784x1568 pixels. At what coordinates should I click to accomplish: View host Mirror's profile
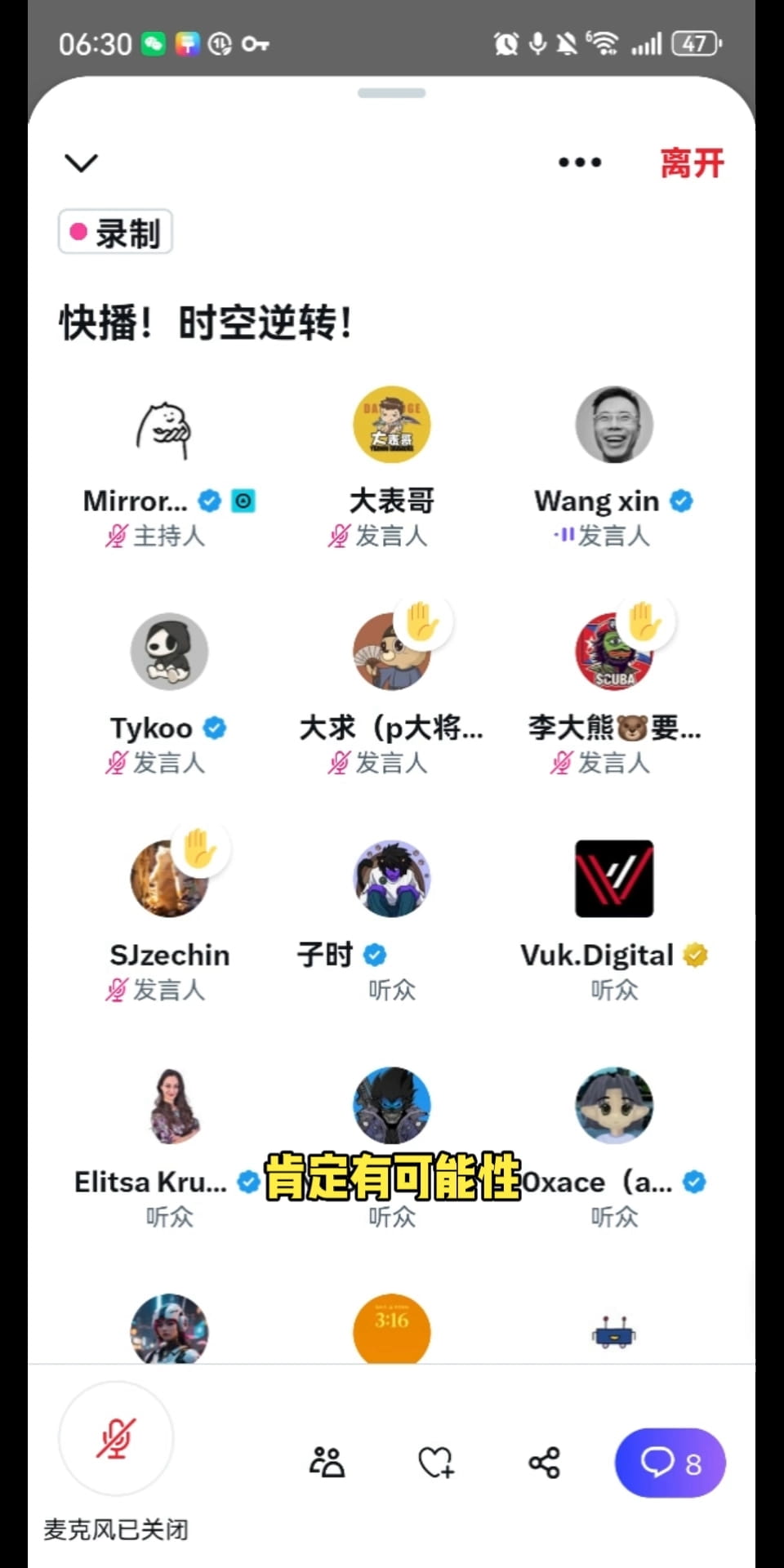tap(169, 425)
